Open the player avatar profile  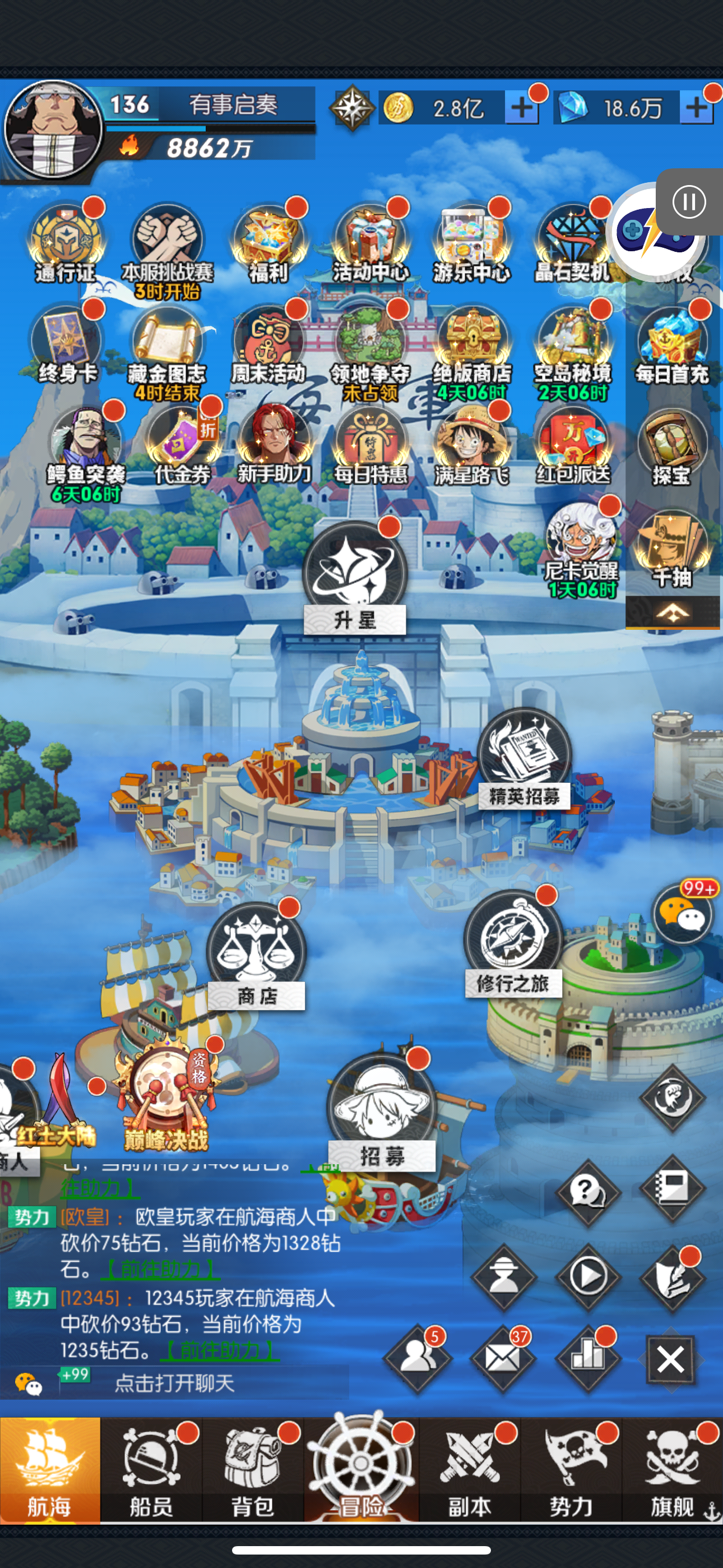pos(54,130)
